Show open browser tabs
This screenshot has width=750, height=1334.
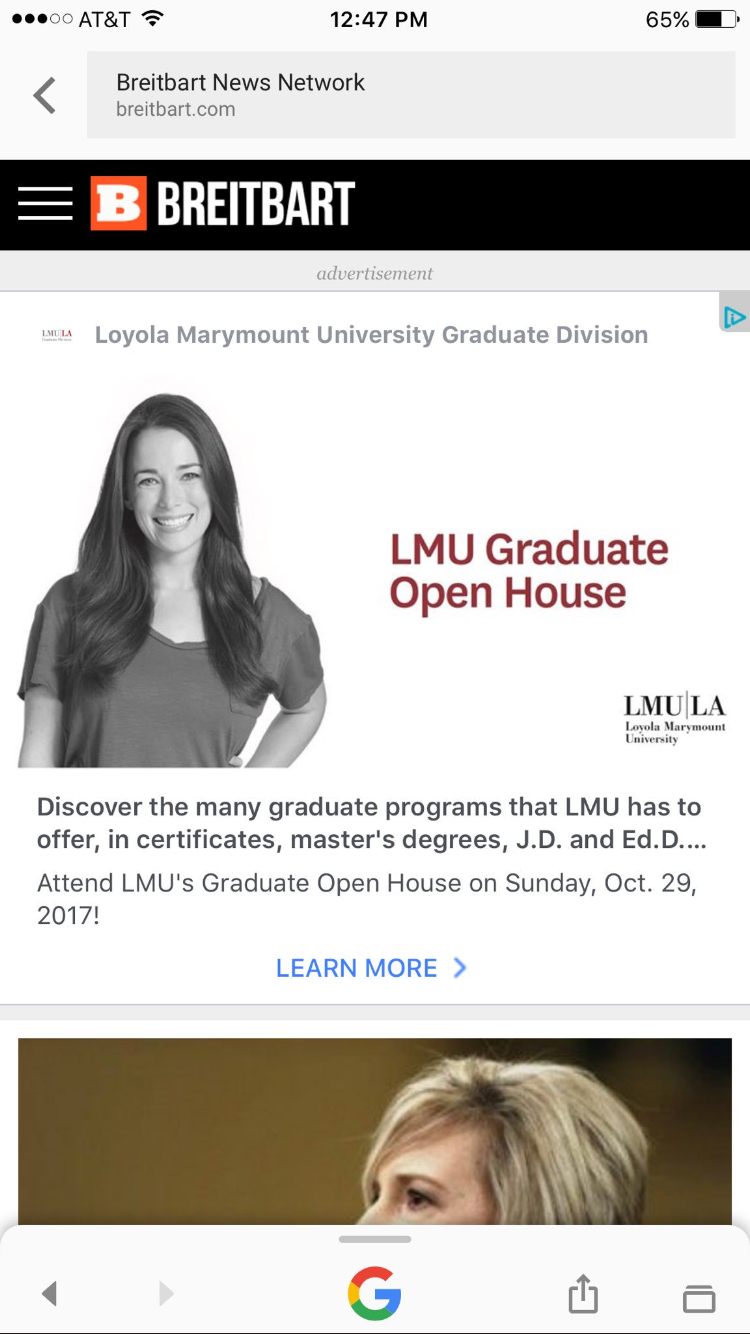click(x=699, y=1297)
